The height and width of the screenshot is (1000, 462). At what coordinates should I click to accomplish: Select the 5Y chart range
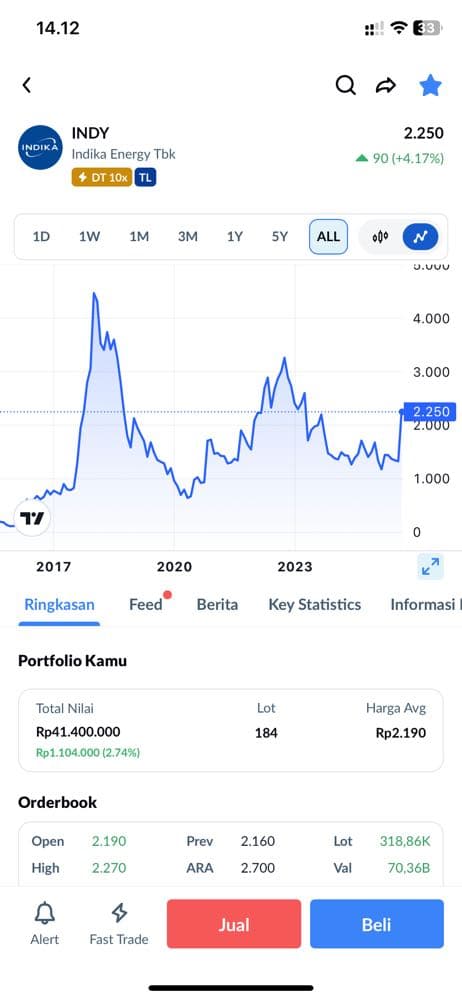coord(279,237)
